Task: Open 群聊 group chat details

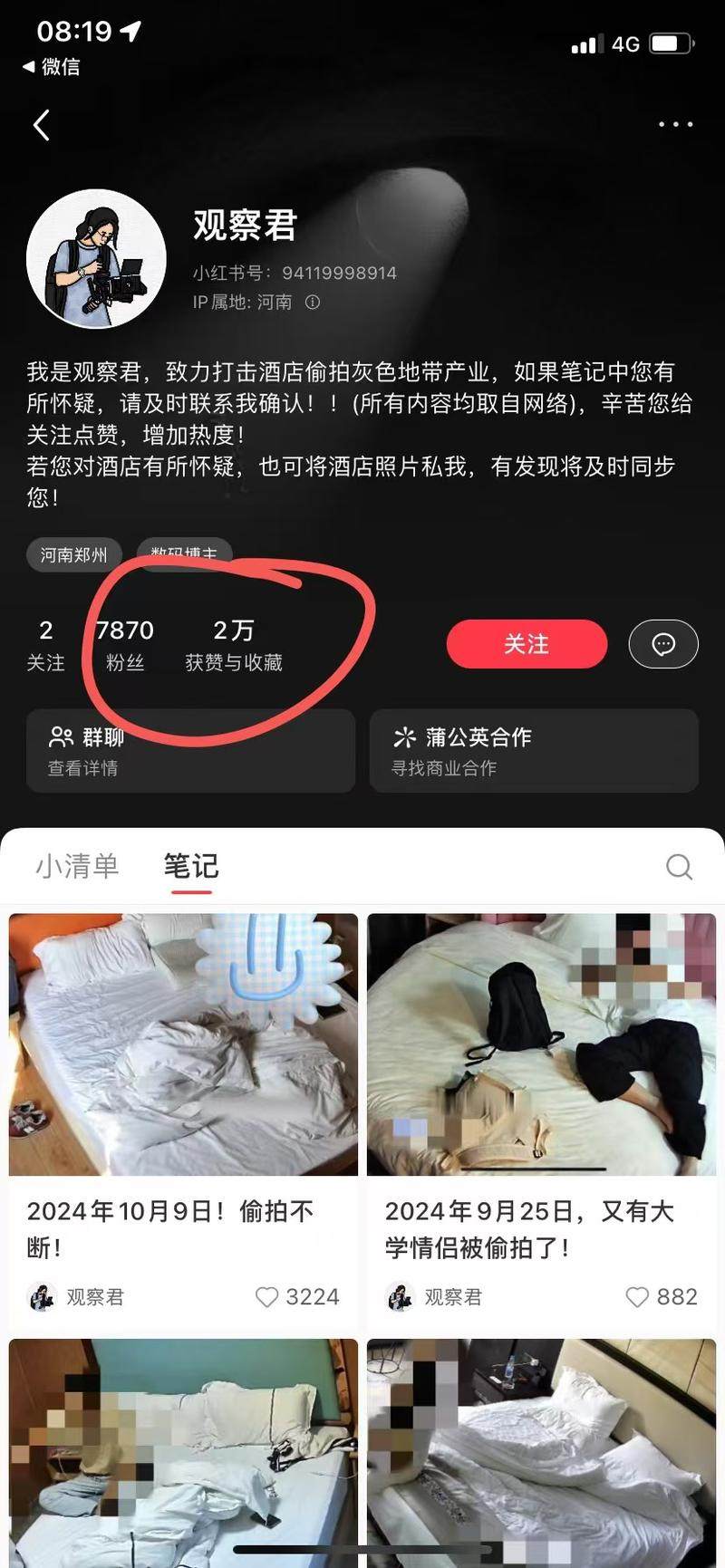Action: 190,751
